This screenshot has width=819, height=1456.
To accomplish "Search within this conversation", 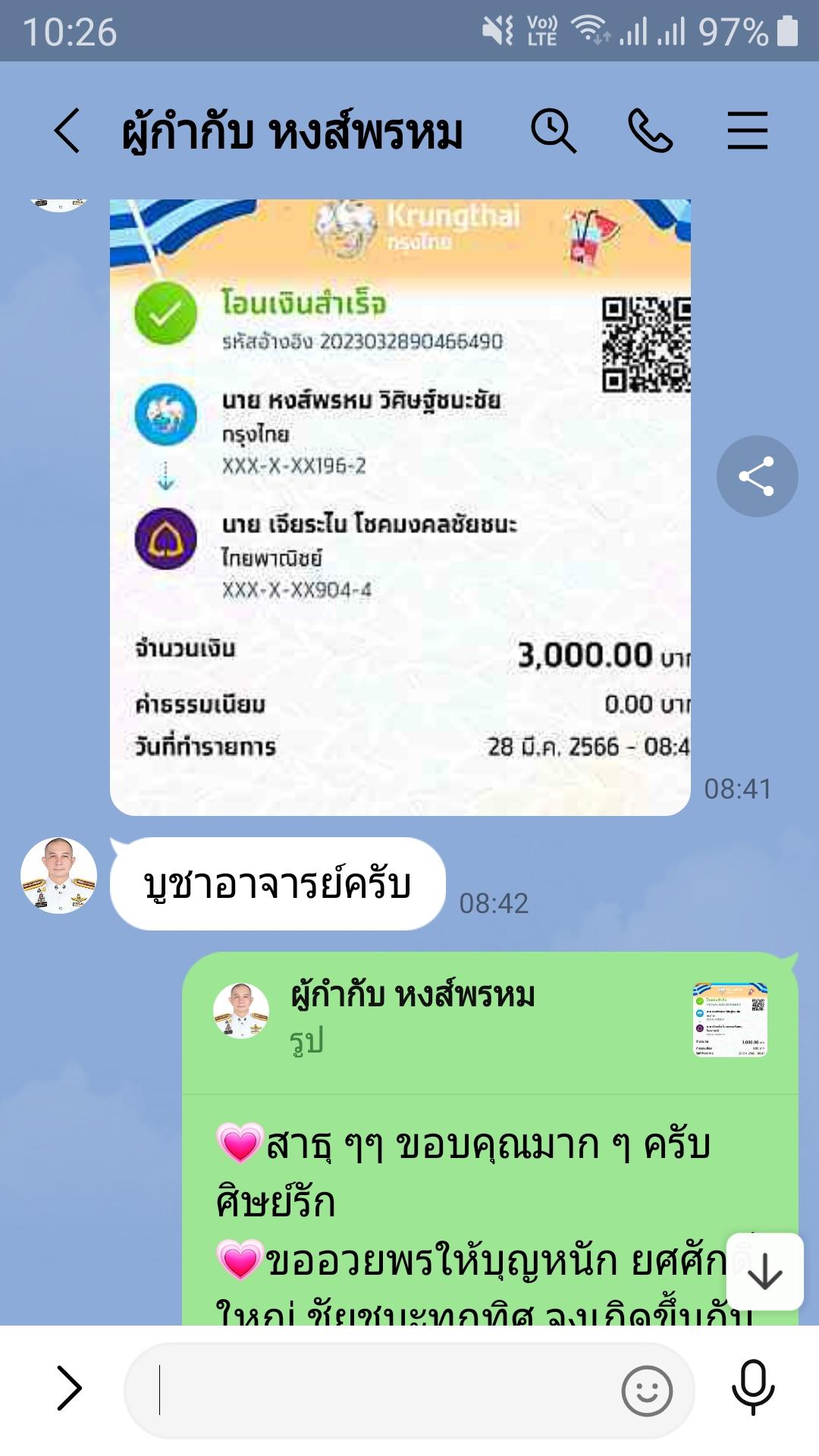I will point(553,131).
